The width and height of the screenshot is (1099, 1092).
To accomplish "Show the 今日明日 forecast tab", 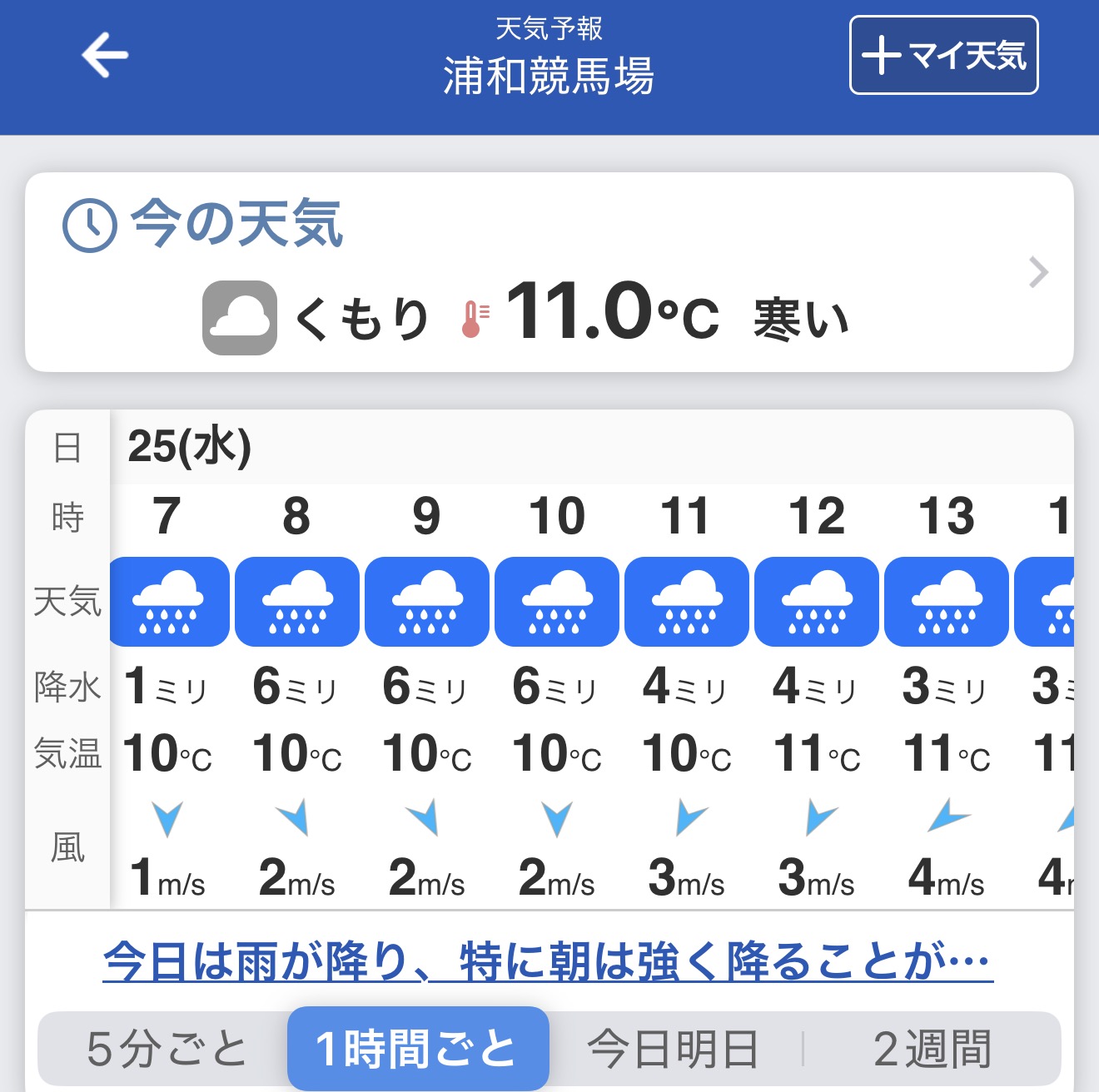I will tap(674, 1048).
